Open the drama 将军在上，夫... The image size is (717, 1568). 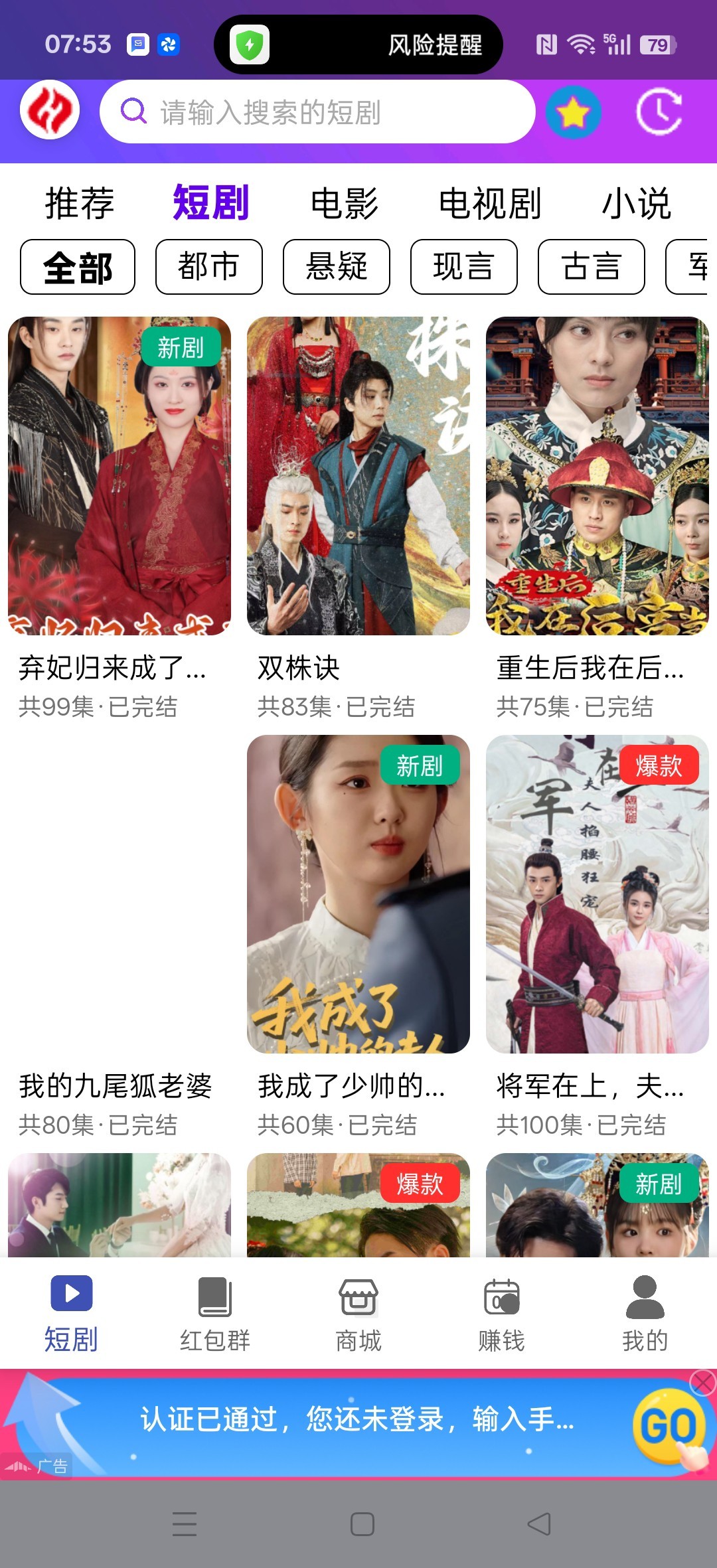[x=597, y=894]
